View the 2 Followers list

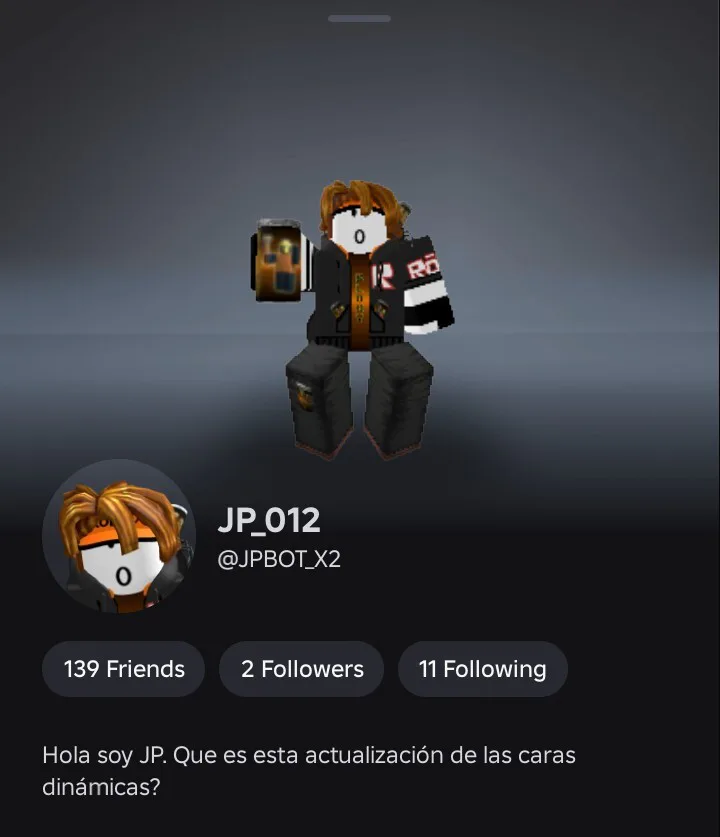pyautogui.click(x=302, y=669)
